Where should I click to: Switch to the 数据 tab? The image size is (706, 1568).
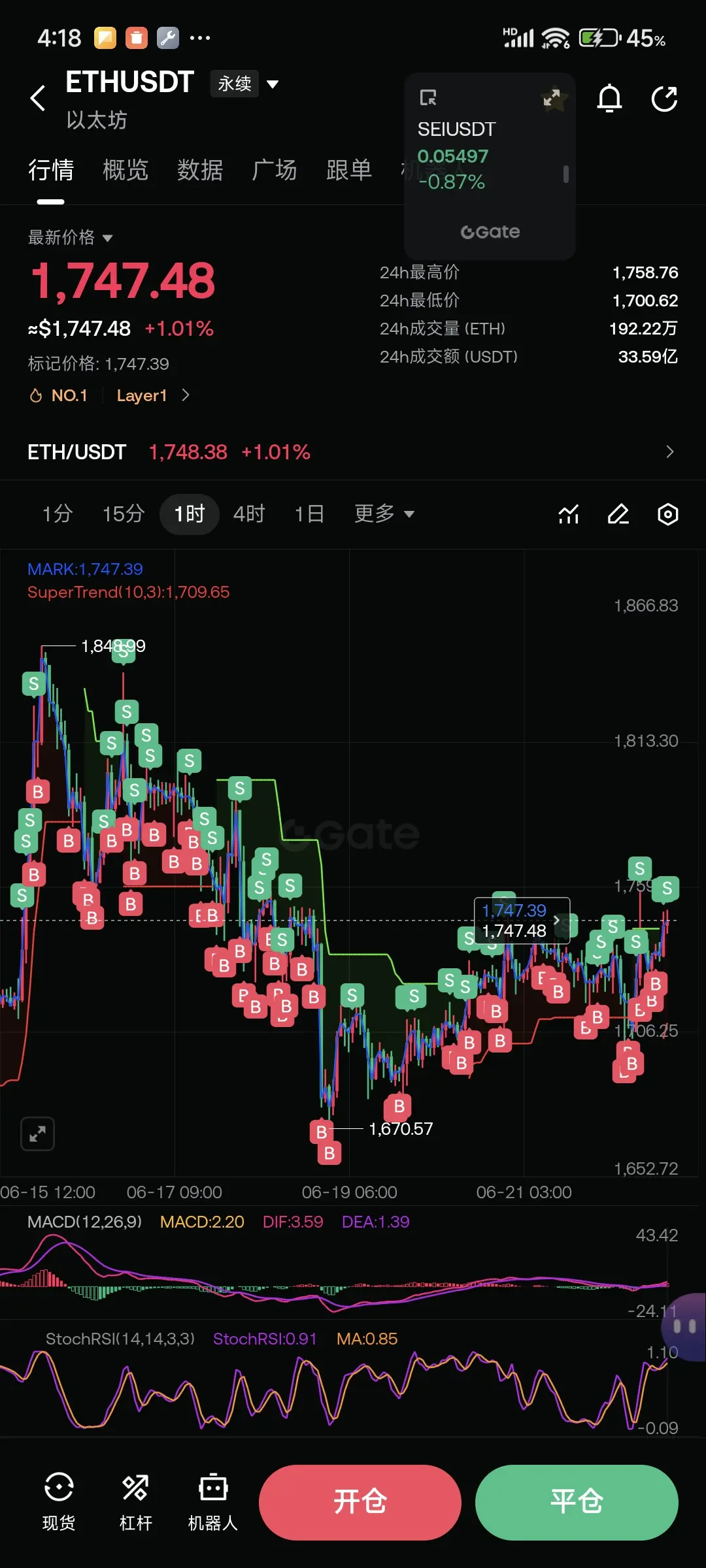pos(200,170)
